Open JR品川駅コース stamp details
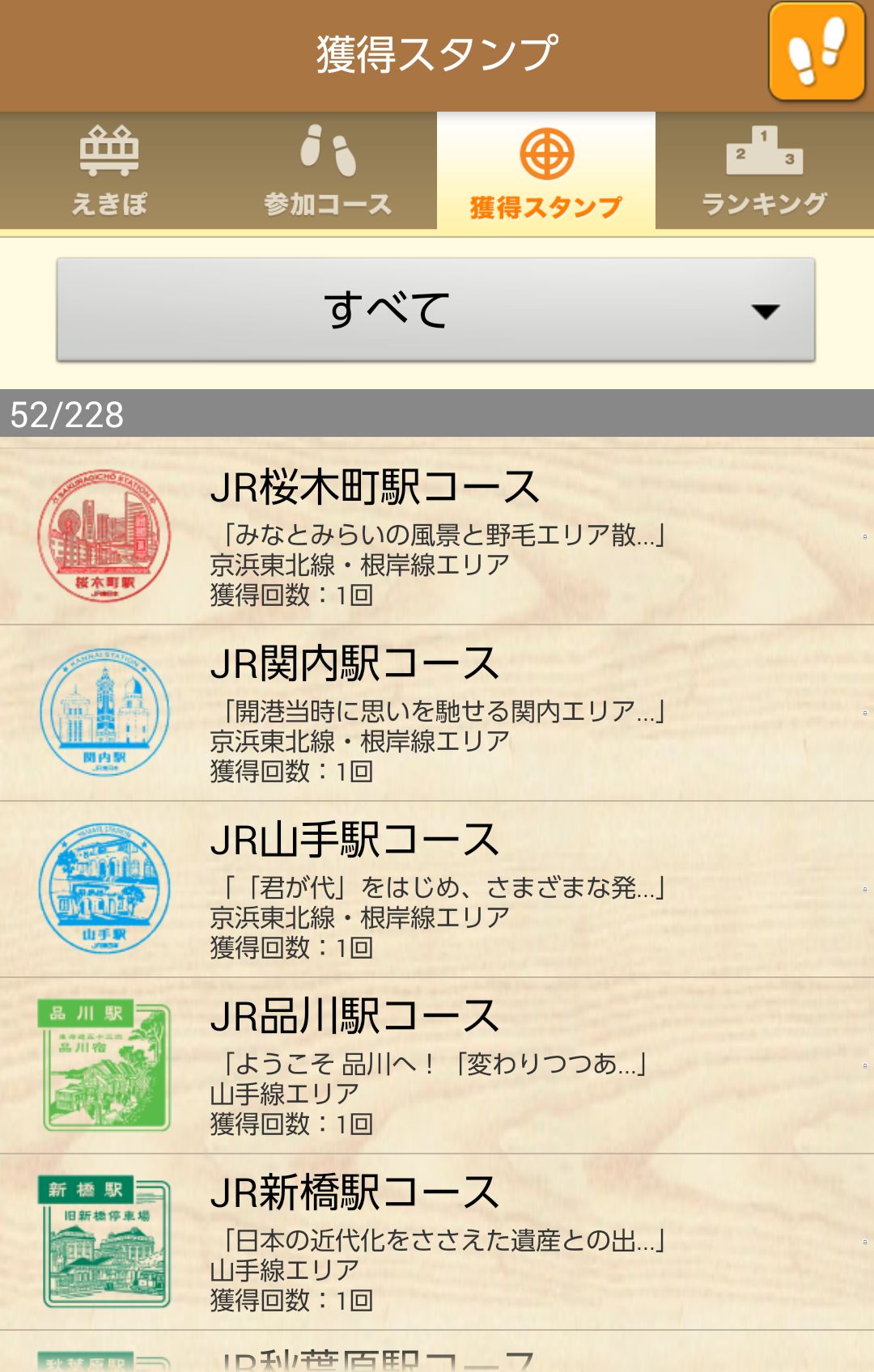Viewport: 874px width, 1372px height. [x=437, y=1065]
